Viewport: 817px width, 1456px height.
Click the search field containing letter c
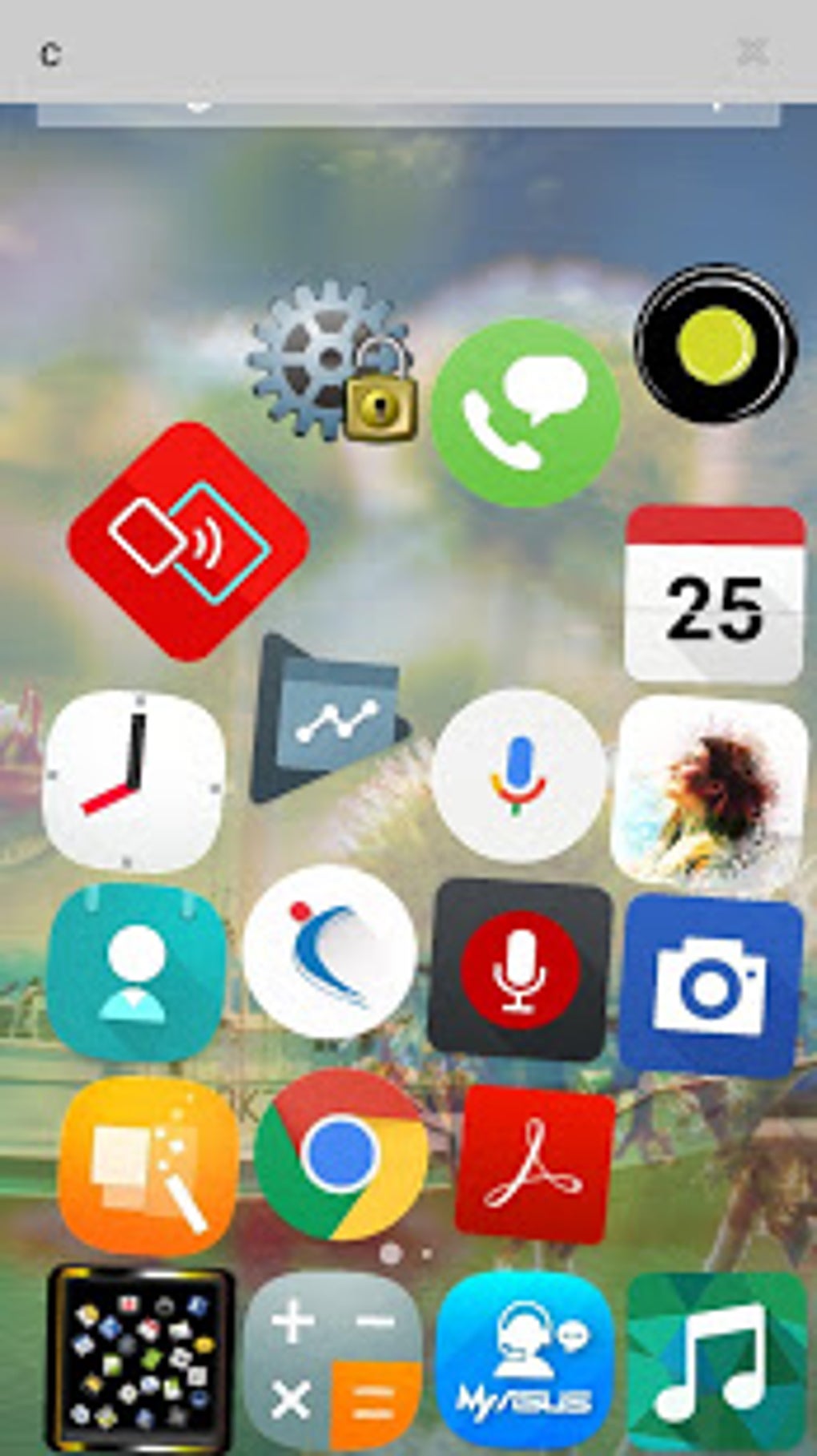pyautogui.click(x=320, y=52)
